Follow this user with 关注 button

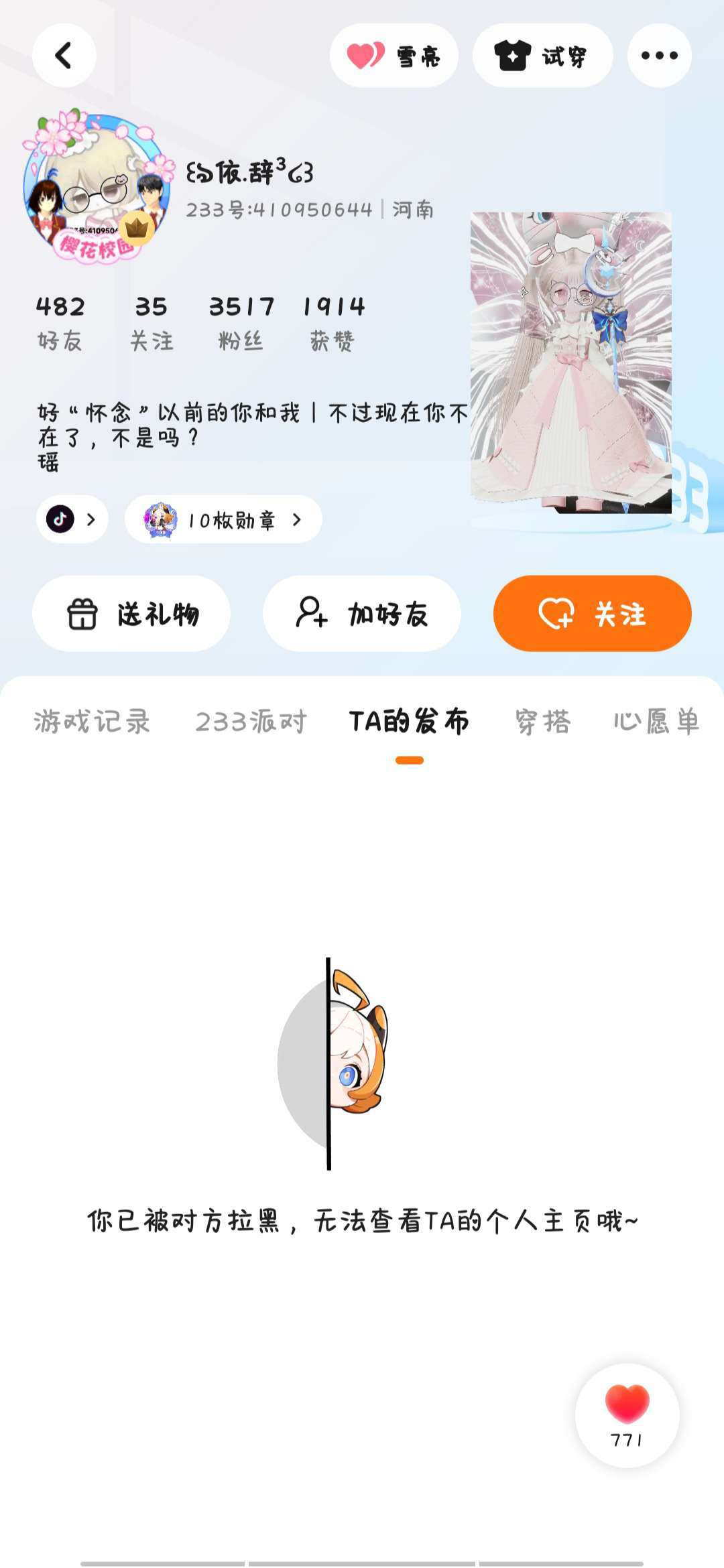click(592, 613)
